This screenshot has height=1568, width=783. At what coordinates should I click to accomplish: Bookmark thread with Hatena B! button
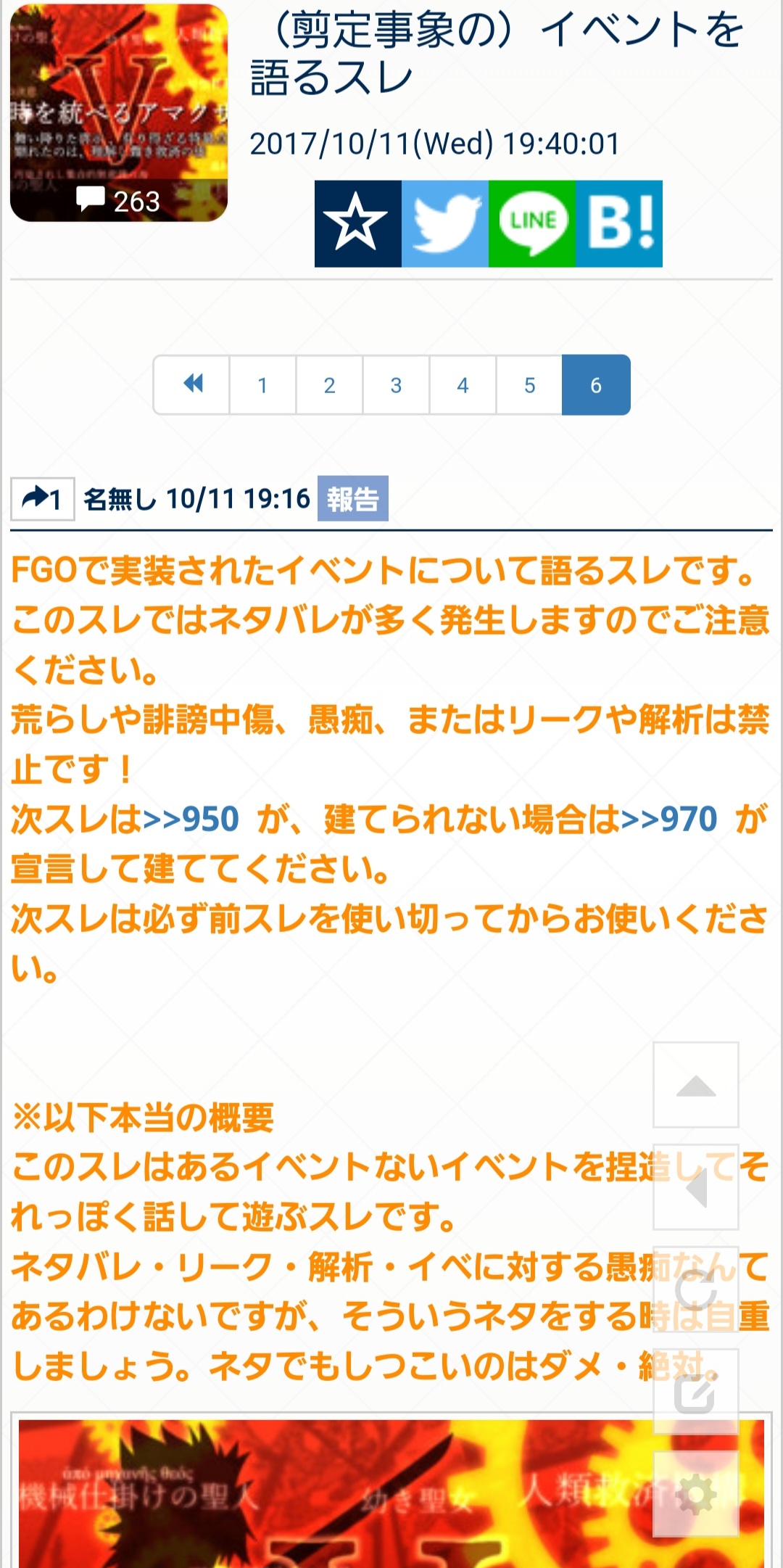point(619,223)
